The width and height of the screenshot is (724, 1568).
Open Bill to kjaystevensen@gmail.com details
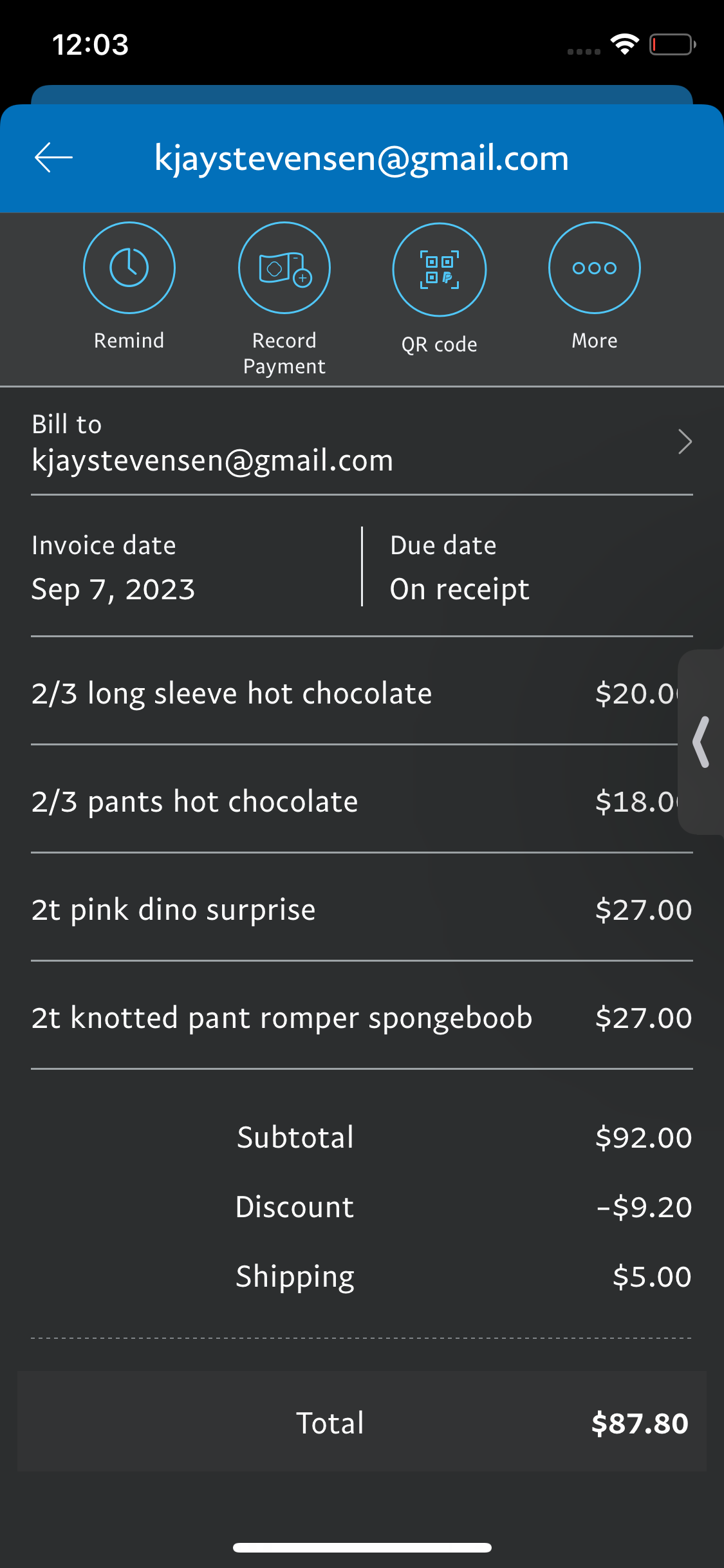pos(362,443)
